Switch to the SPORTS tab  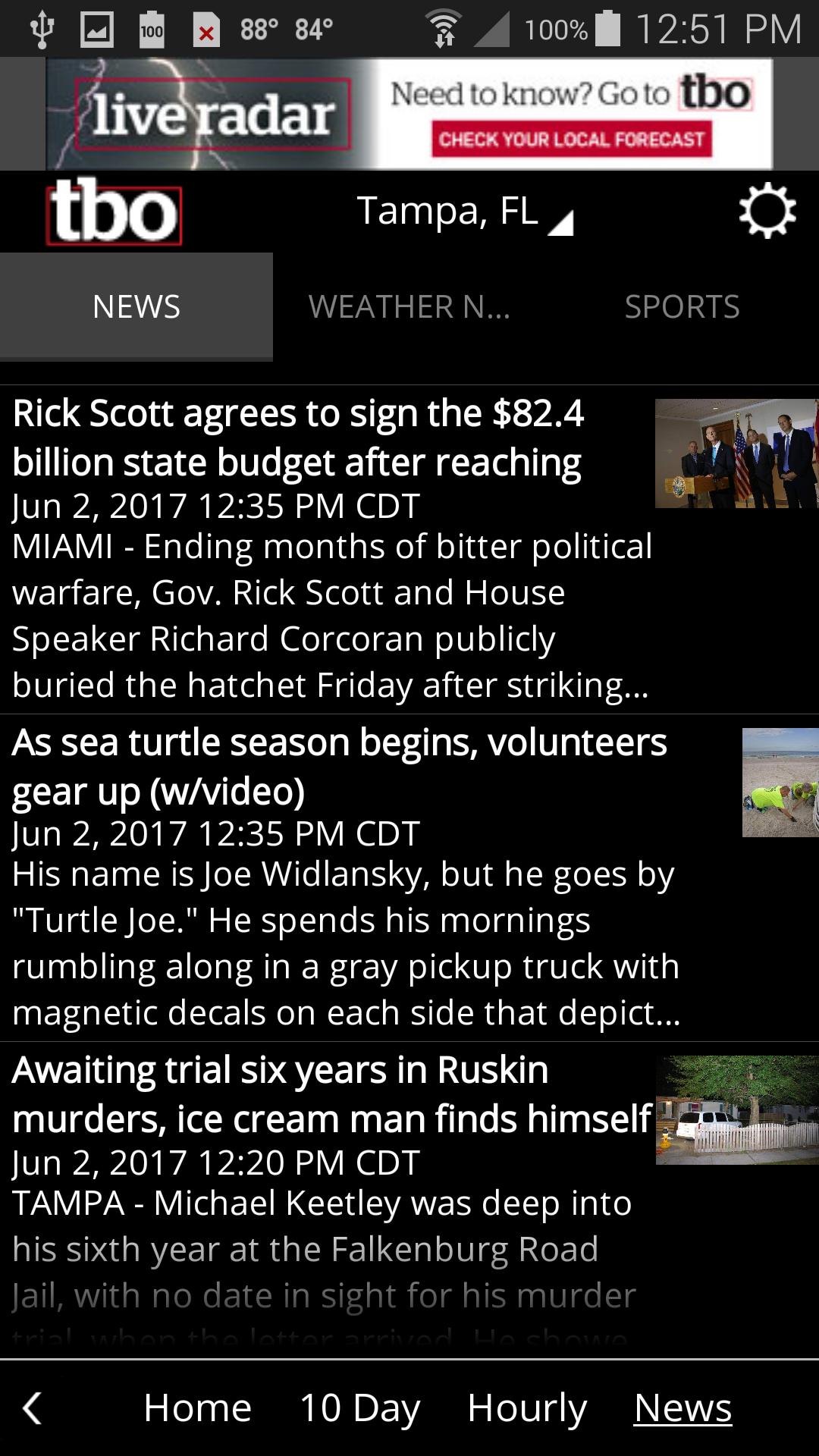[682, 306]
